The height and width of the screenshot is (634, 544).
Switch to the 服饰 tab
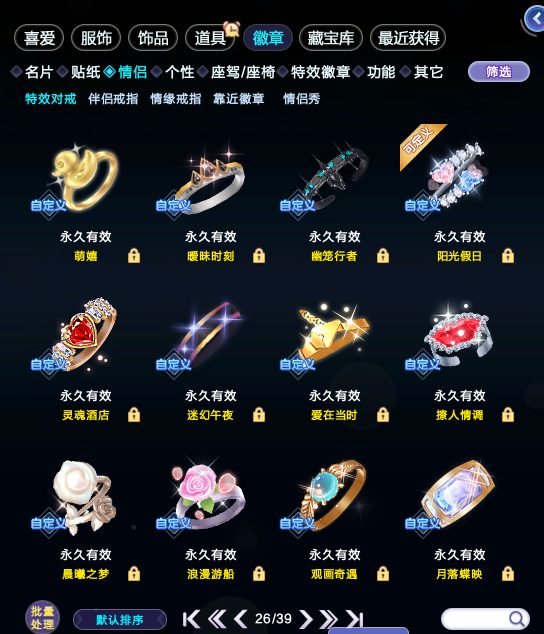pyautogui.click(x=96, y=38)
